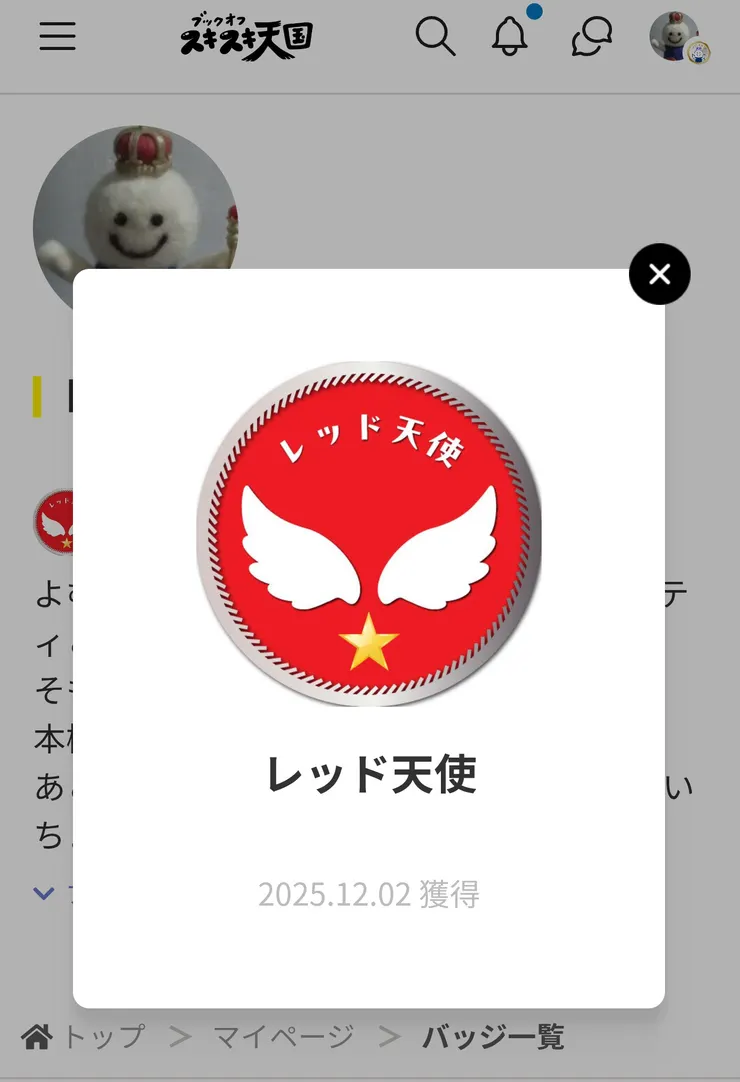This screenshot has width=740, height=1082.
Task: Open the hamburger navigation menu
Action: click(57, 36)
